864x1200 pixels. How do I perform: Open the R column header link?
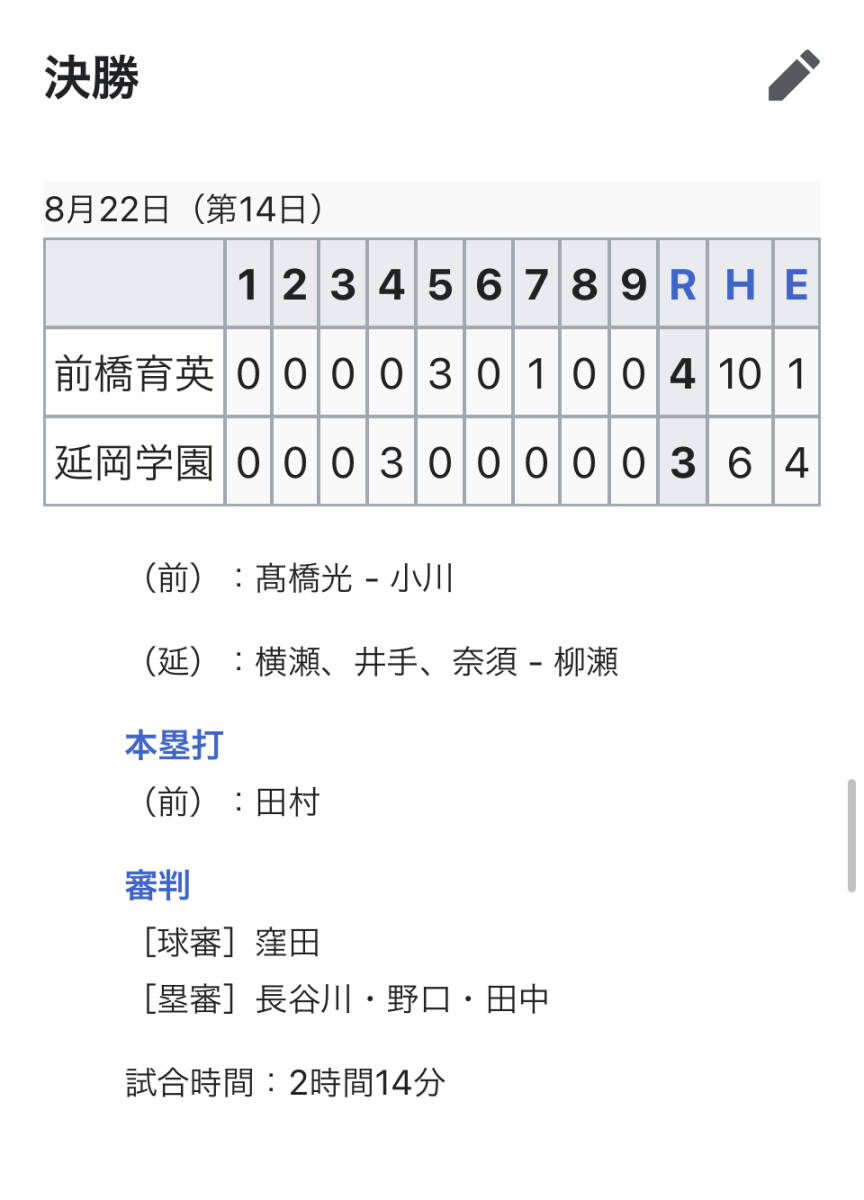coord(682,285)
